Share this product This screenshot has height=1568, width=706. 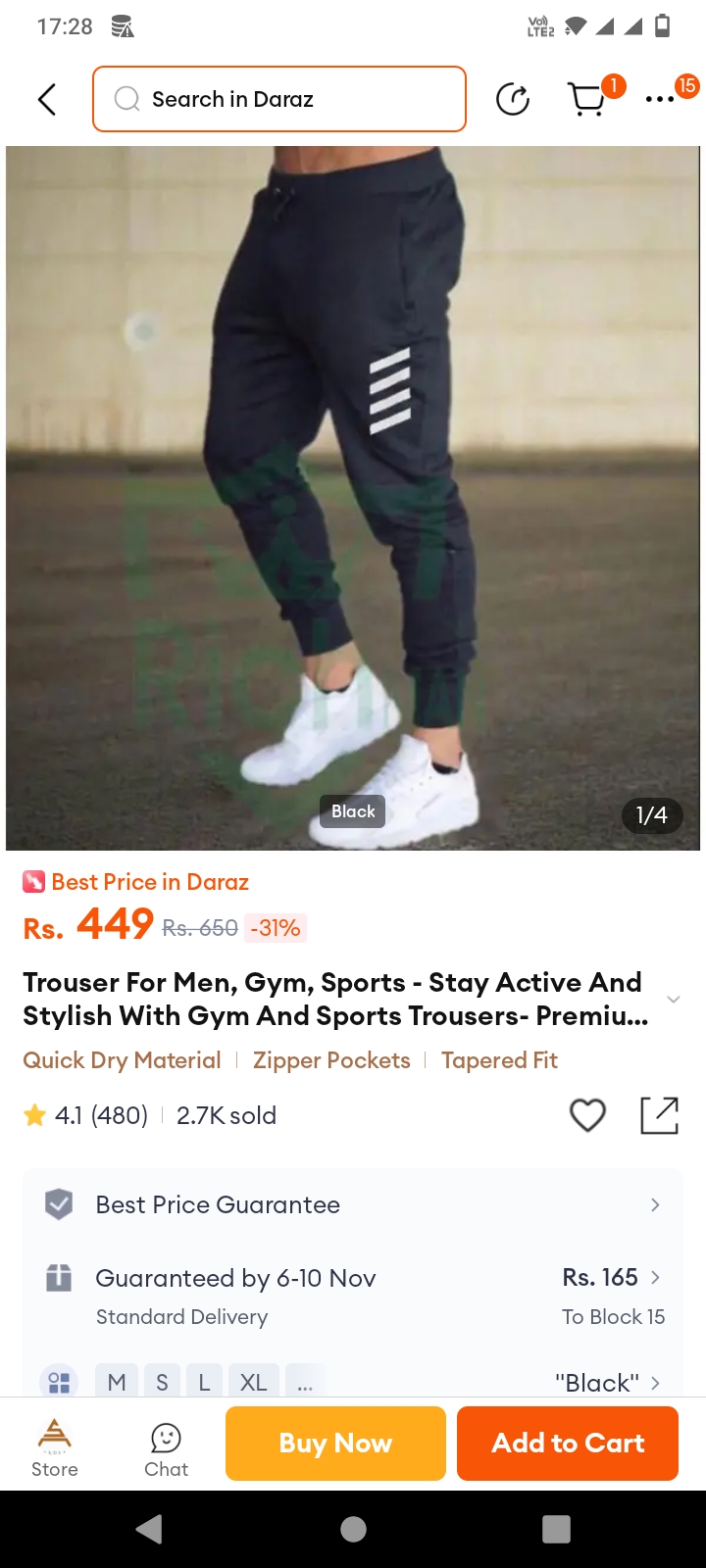click(x=660, y=1115)
